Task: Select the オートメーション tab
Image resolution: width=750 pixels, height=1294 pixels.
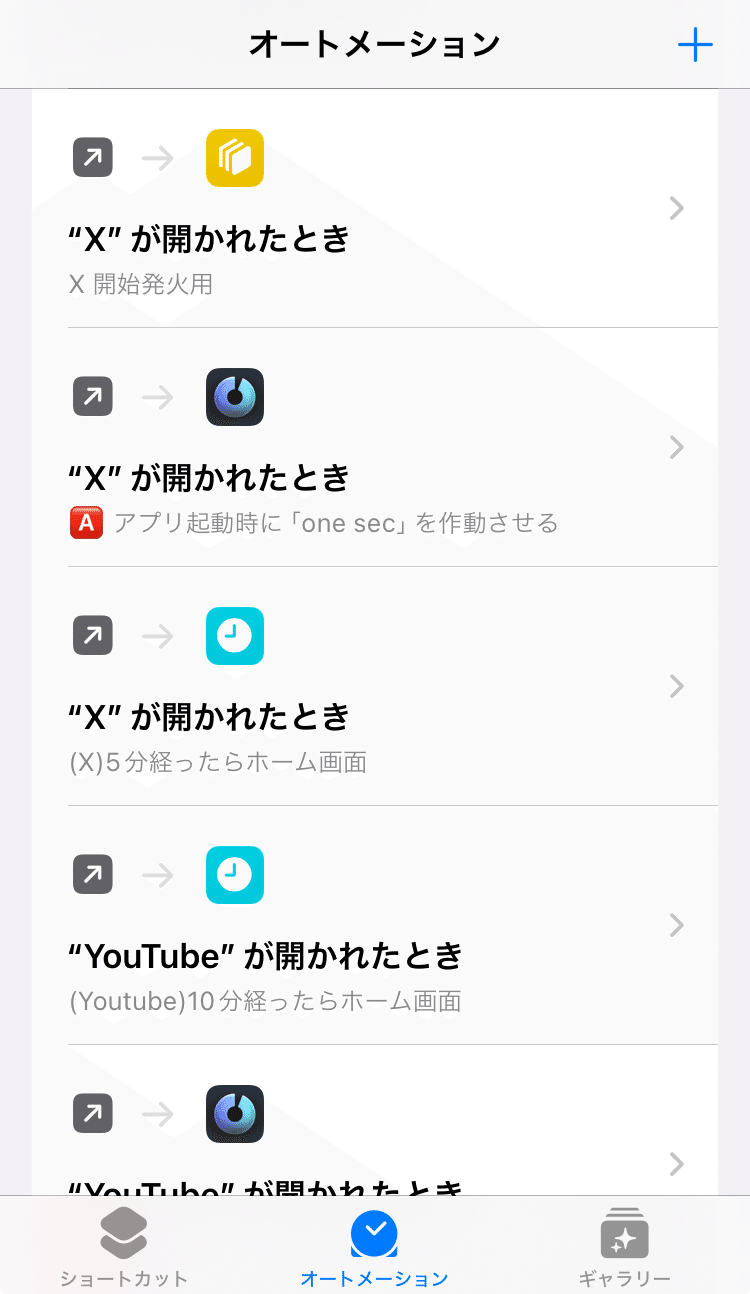Action: 375,1246
